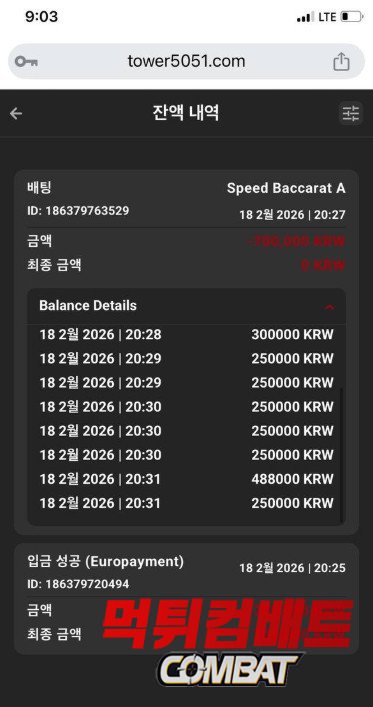Viewport: 373px width, 707px height.
Task: Open the Europayment deposit record
Action: 186,598
